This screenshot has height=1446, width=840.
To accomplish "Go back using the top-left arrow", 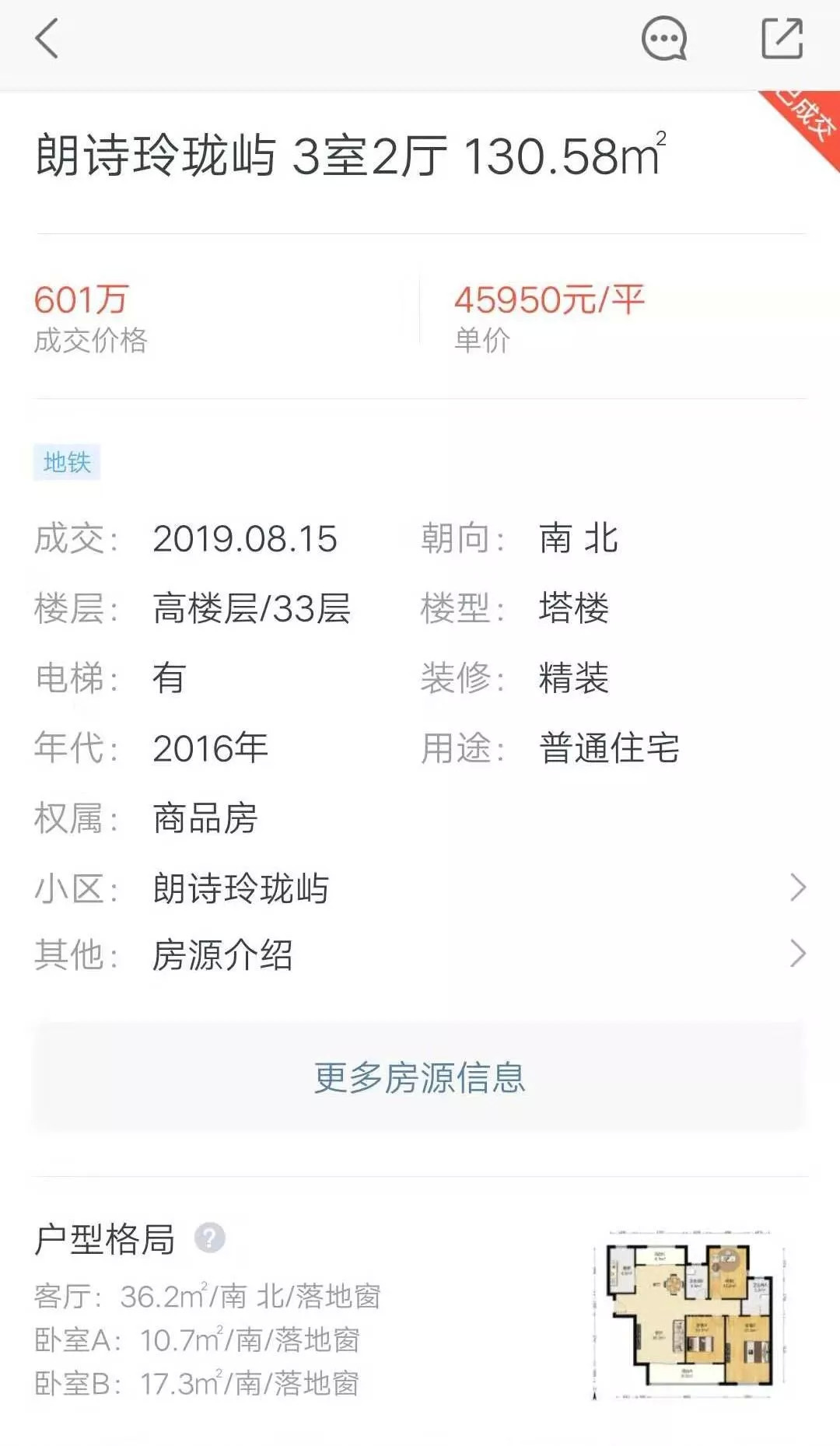I will point(47,39).
